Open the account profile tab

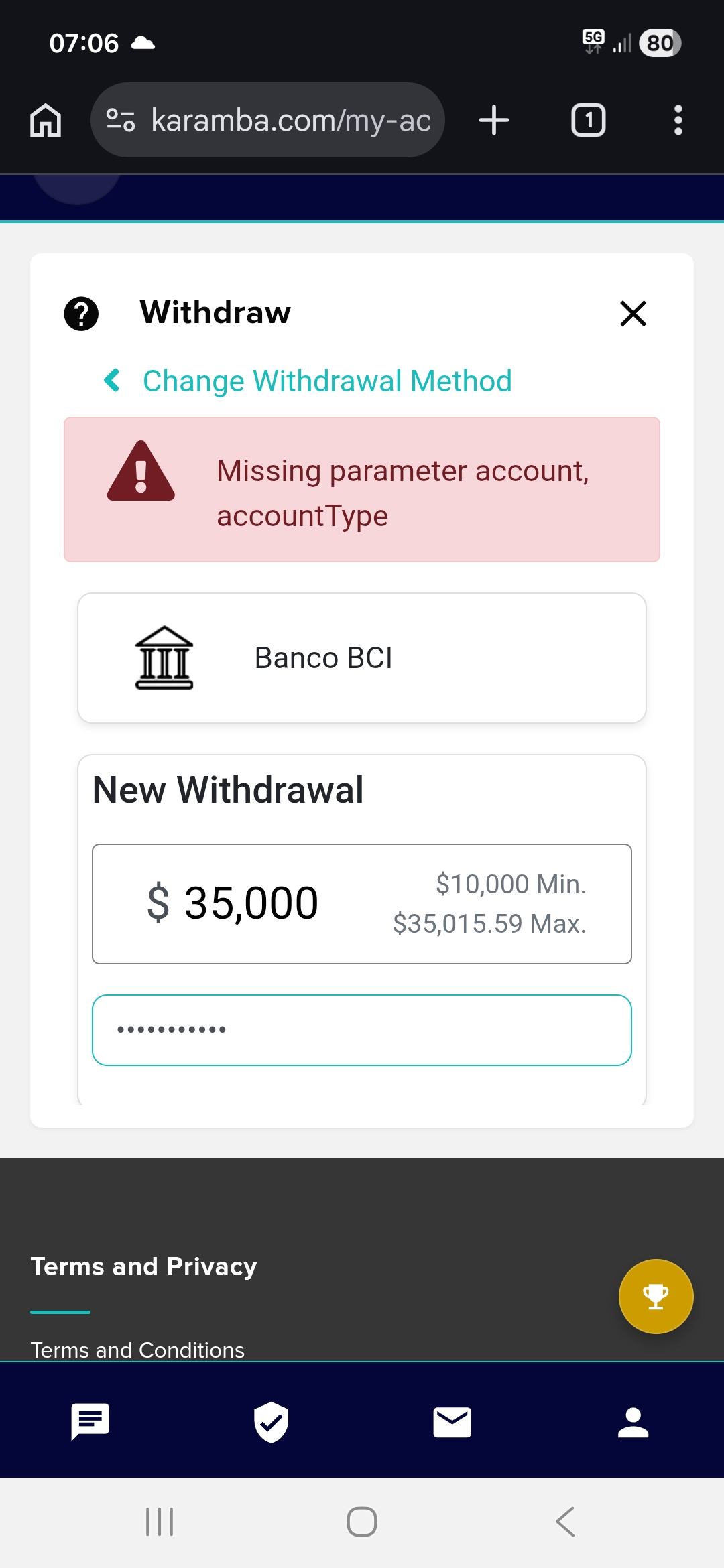click(633, 1422)
